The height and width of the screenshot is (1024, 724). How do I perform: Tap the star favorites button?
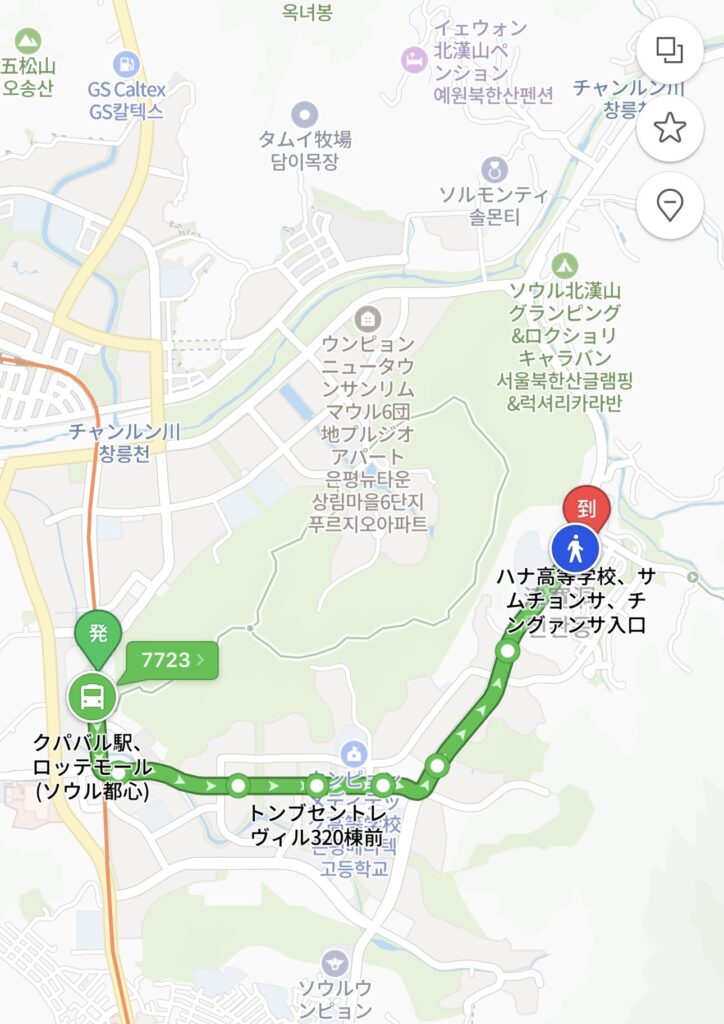click(x=669, y=128)
